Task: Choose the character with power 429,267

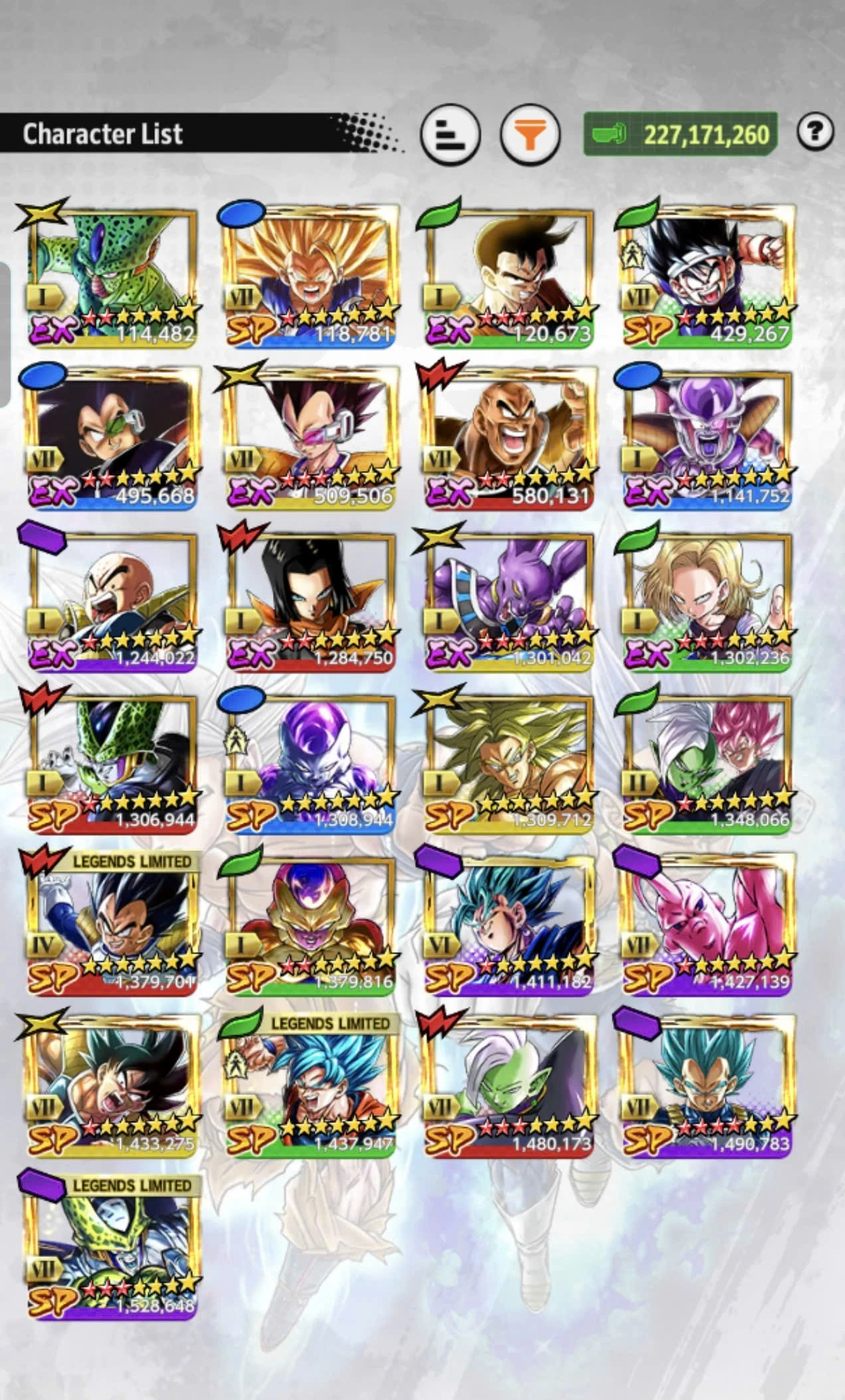Action: 707,276
